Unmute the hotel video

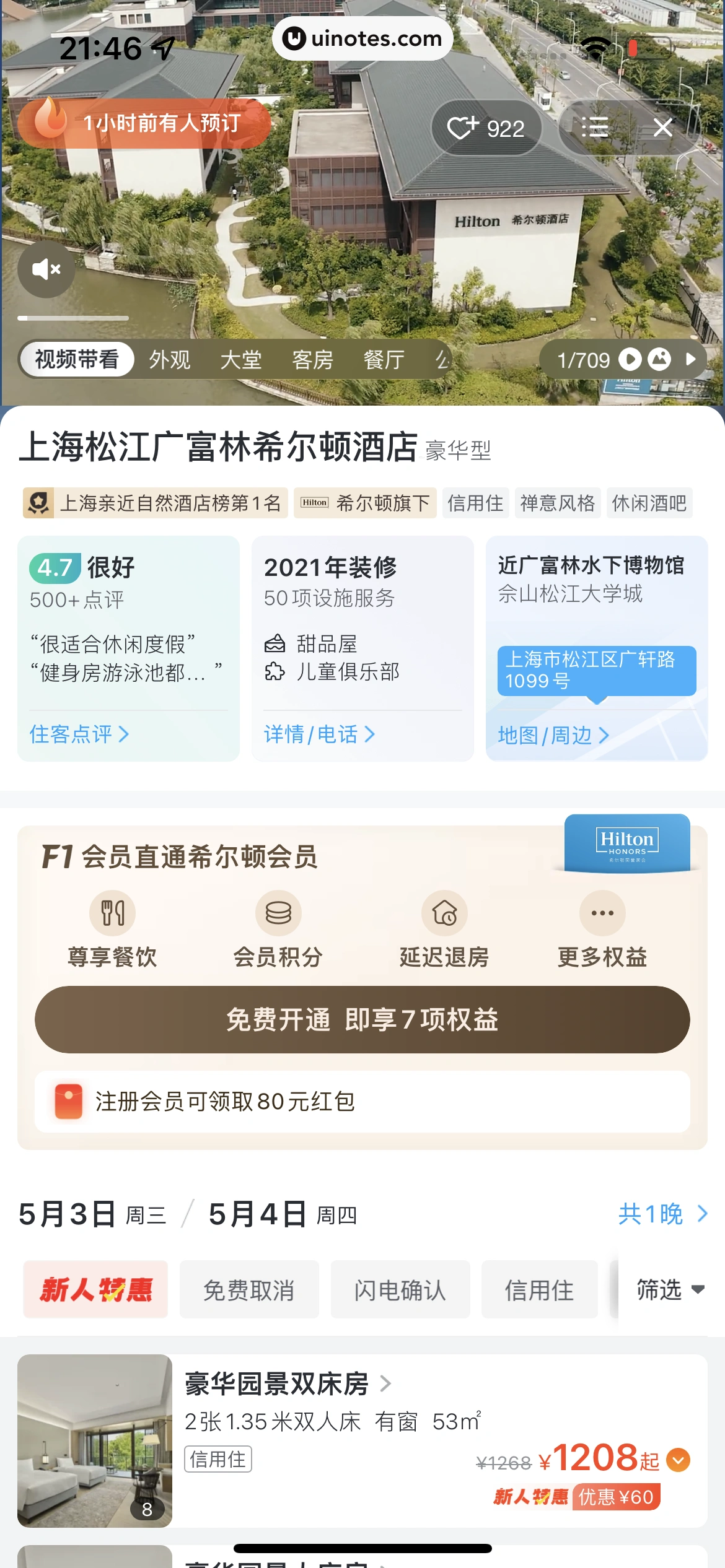(46, 269)
